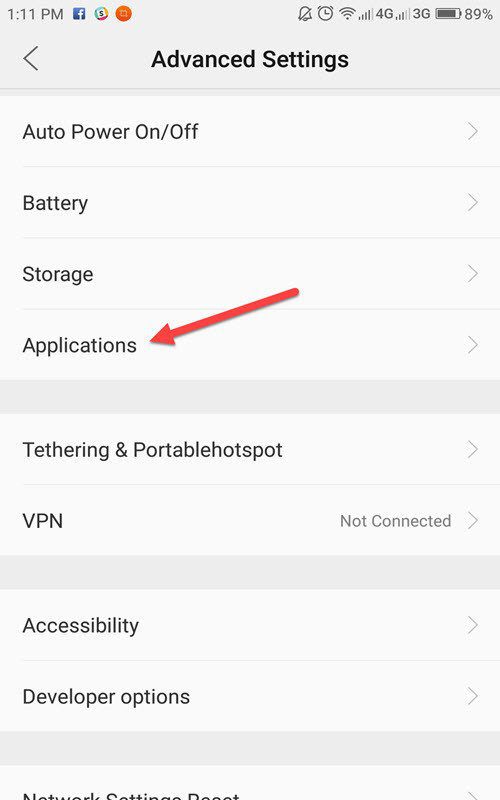This screenshot has height=800, width=500.
Task: Open the Battery settings row
Action: click(x=250, y=203)
